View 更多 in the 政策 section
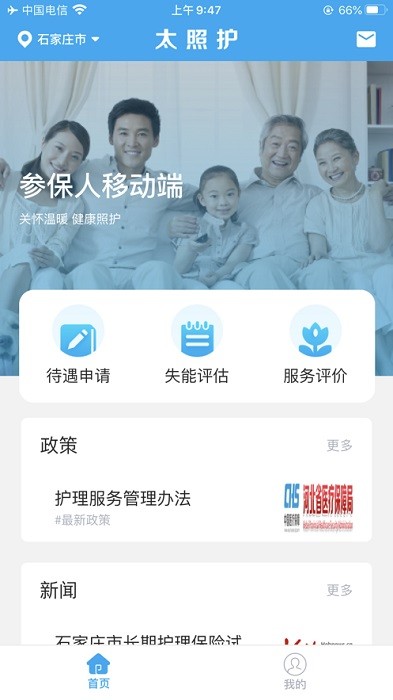 coord(339,445)
